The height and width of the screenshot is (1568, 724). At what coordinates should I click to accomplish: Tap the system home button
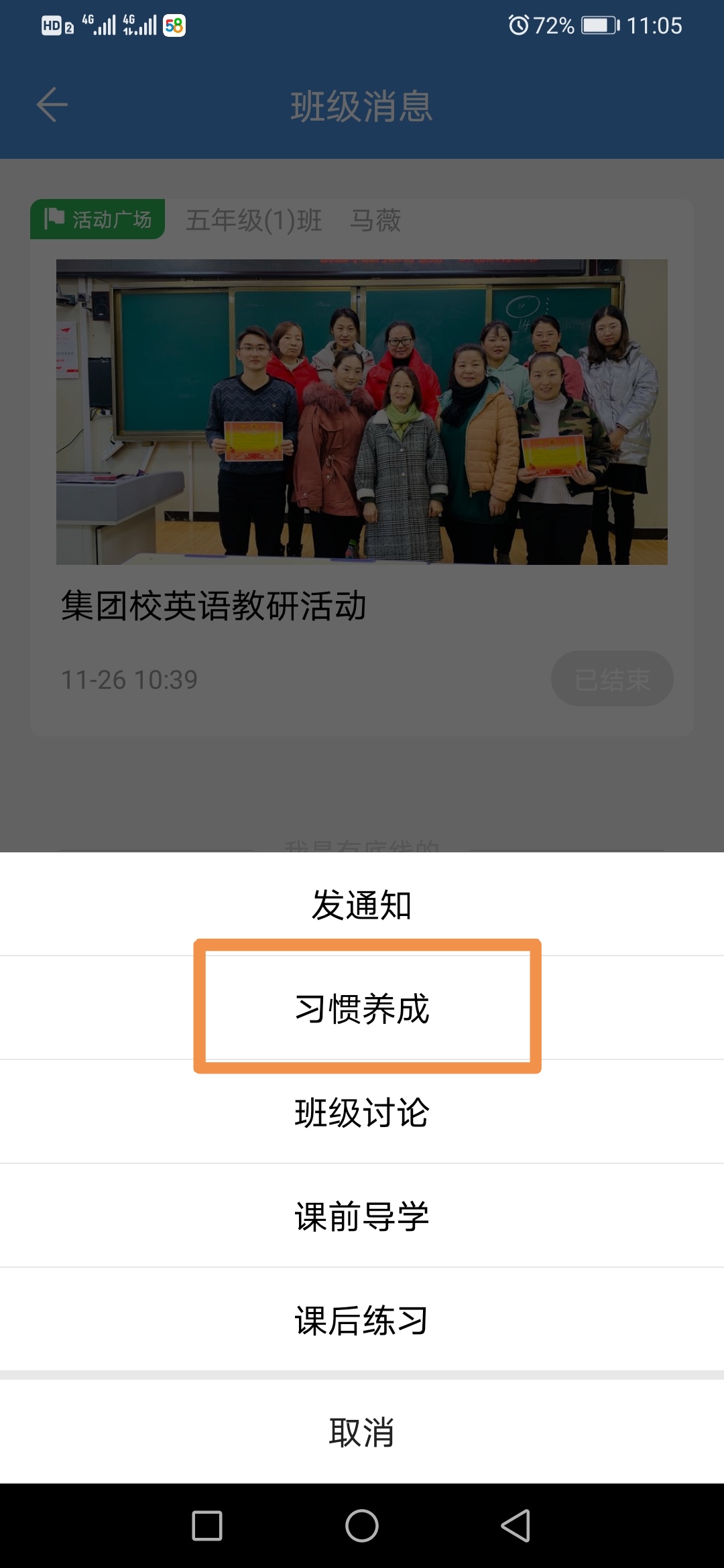[x=362, y=1526]
